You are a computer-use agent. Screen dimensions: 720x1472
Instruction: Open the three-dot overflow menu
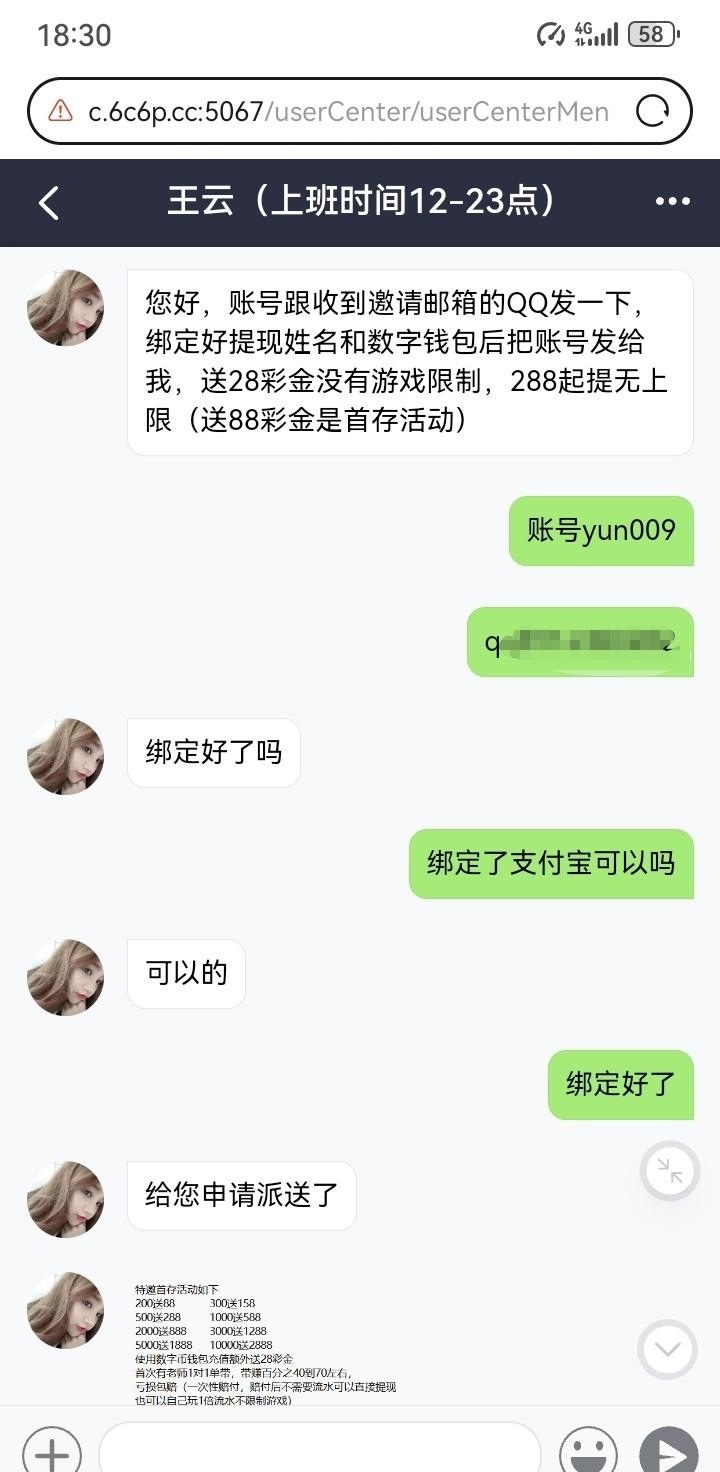coord(672,202)
